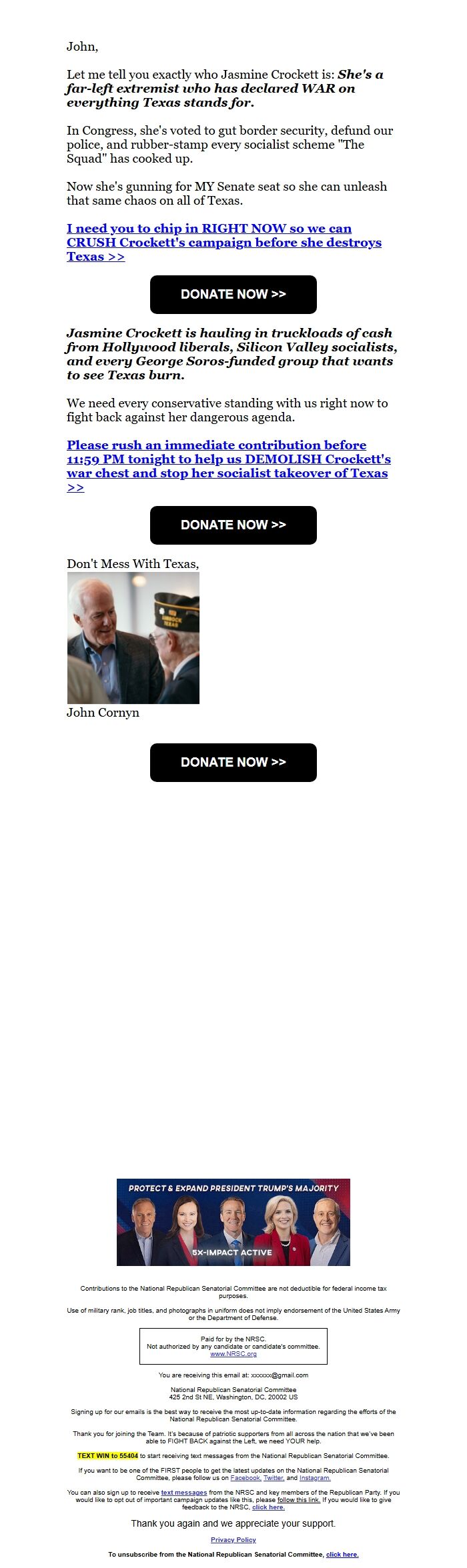Tap DONATE NOW above 'Don't Mess With Texas'
Viewport: 467px width, 1568px height.
(233, 525)
